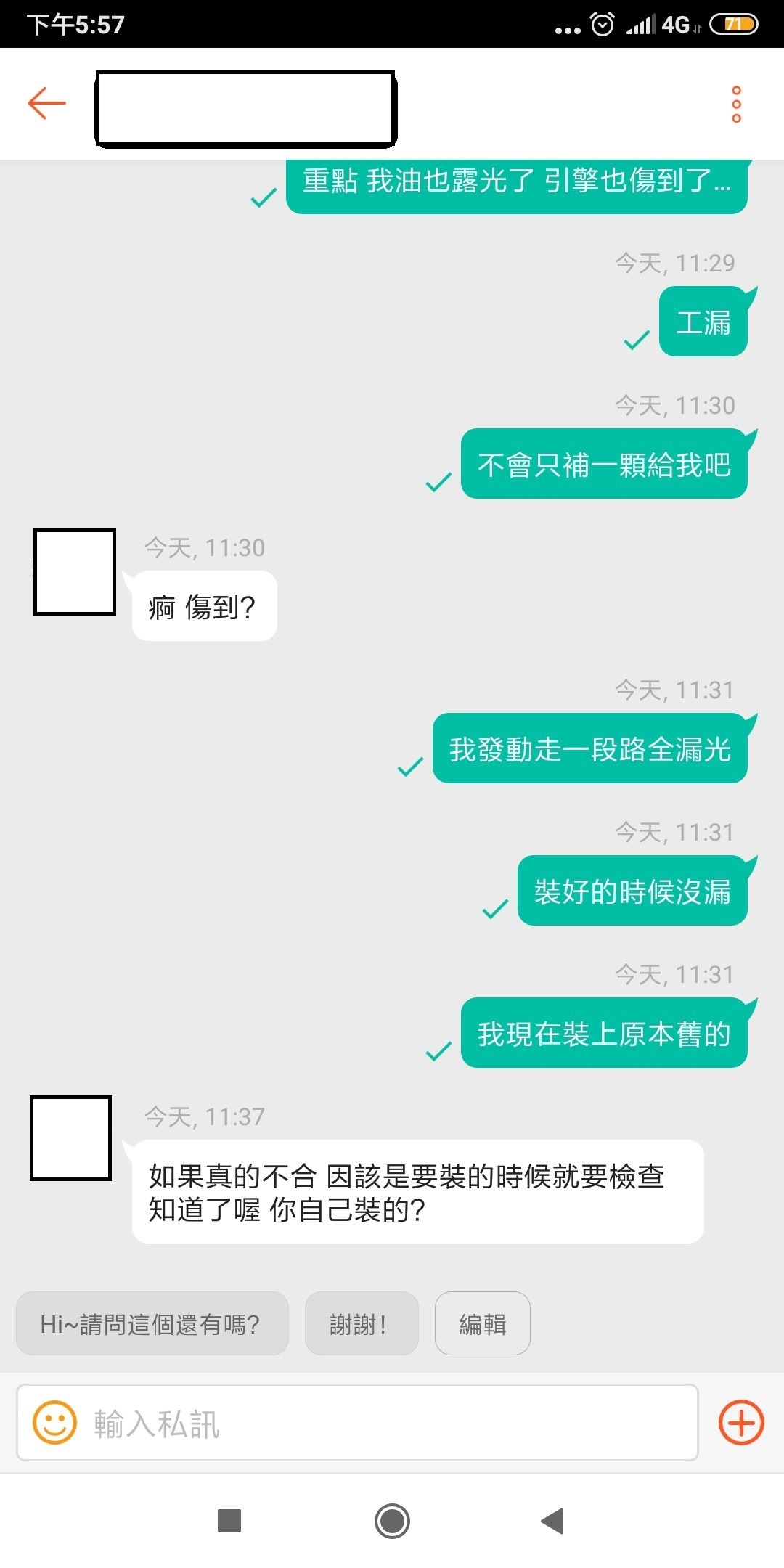
Task: Go back using the orange arrow
Action: [46, 102]
